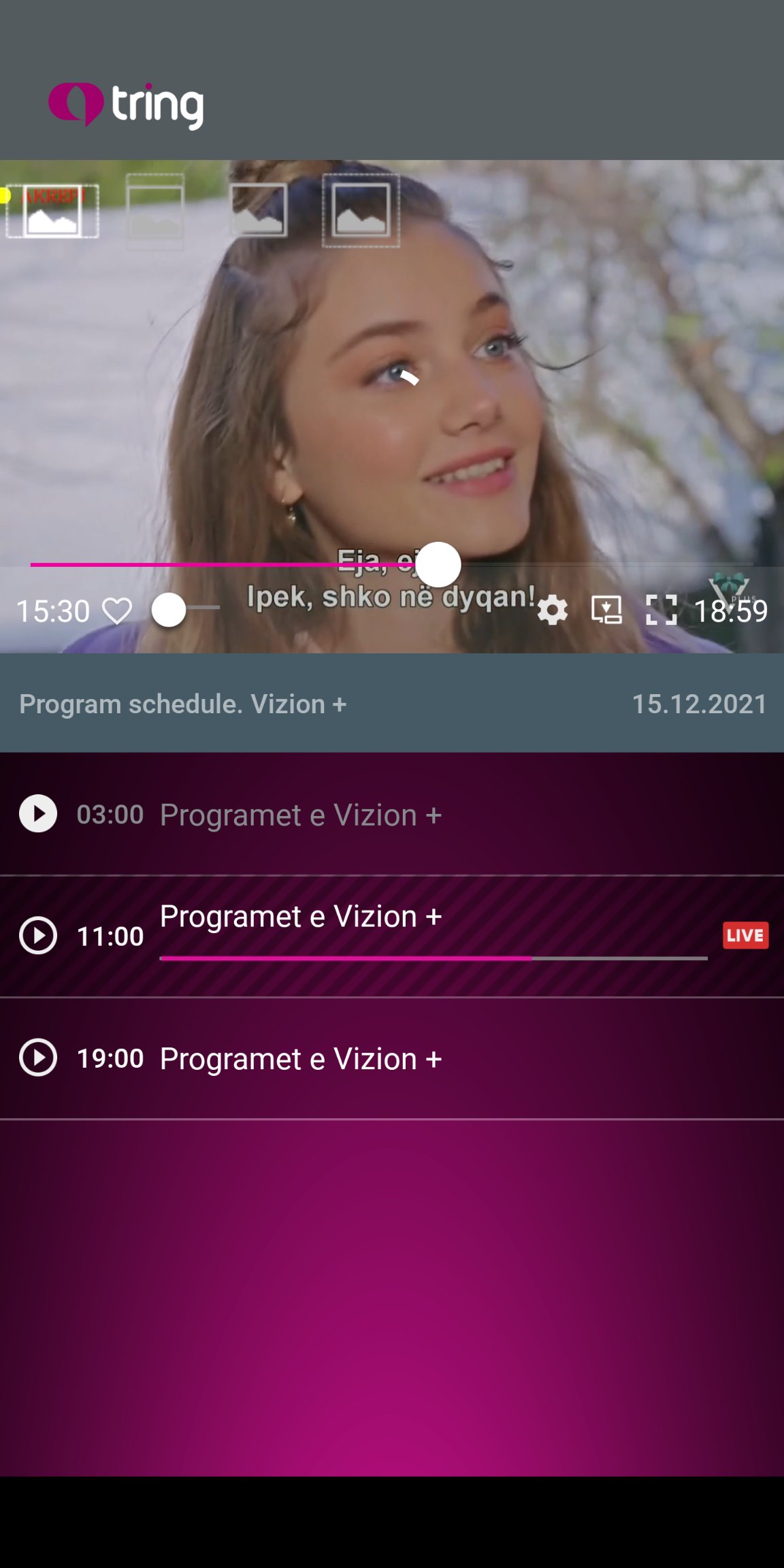The height and width of the screenshot is (1568, 784).
Task: Play the 03:00 Programet e Vizion + program
Action: (38, 814)
